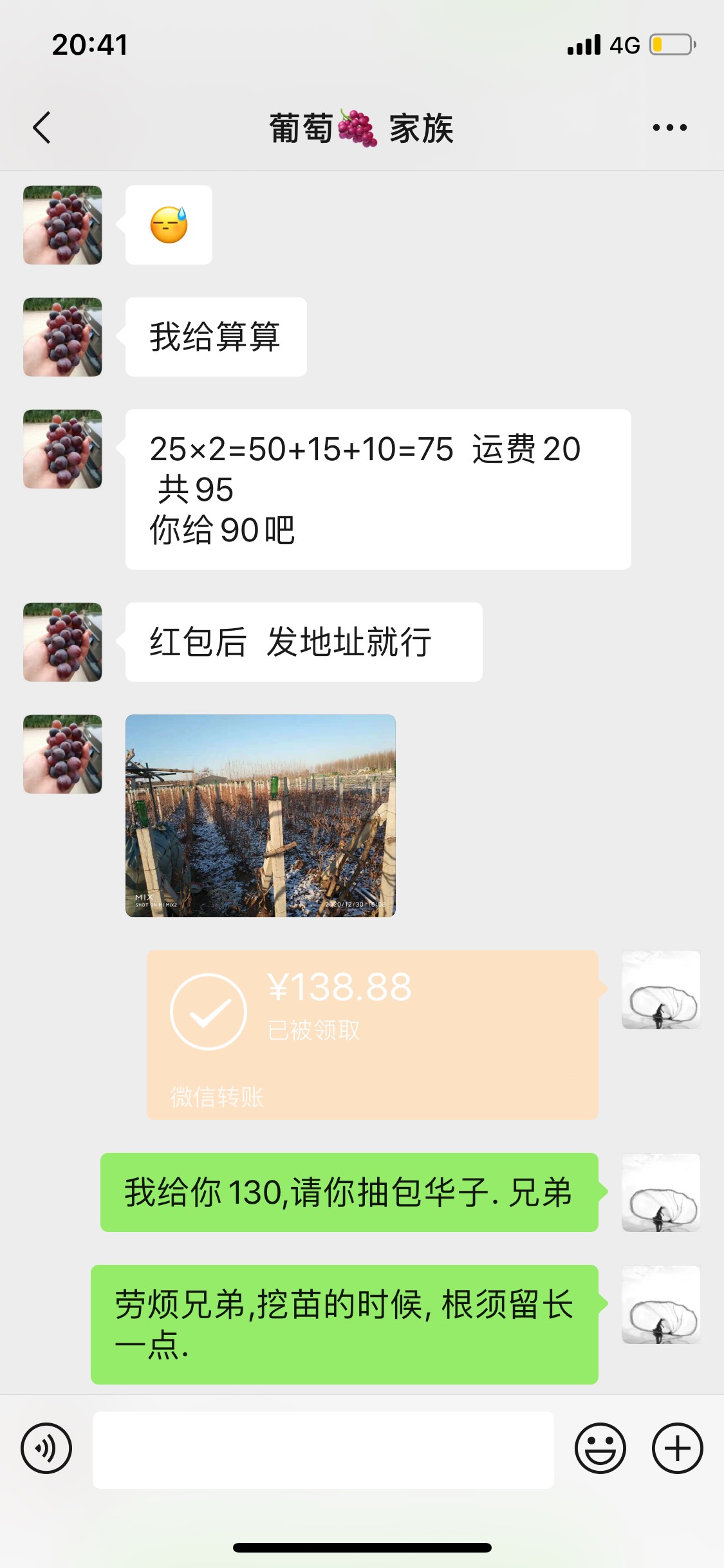Image resolution: width=724 pixels, height=1568 pixels.
Task: View the ¥138.88 WeChat transfer details
Action: (x=372, y=1034)
